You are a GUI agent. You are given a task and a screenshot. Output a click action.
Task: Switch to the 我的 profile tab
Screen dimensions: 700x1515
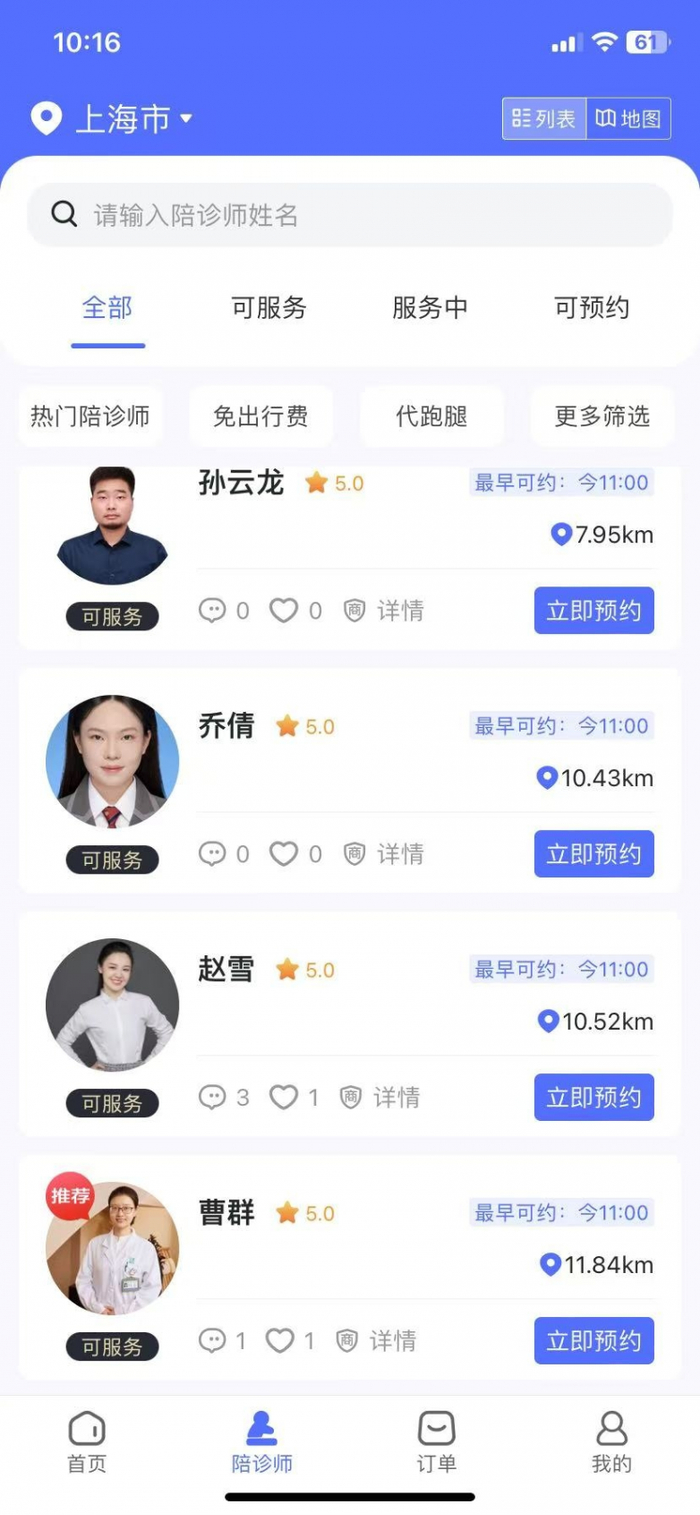pos(612,1441)
